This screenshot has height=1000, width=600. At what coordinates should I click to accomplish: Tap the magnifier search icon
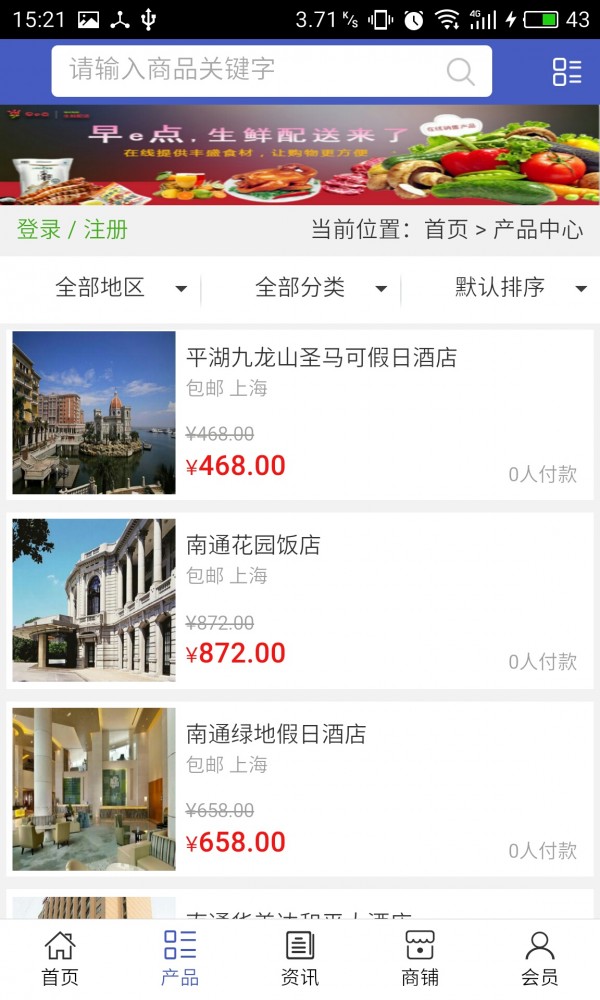coord(460,71)
